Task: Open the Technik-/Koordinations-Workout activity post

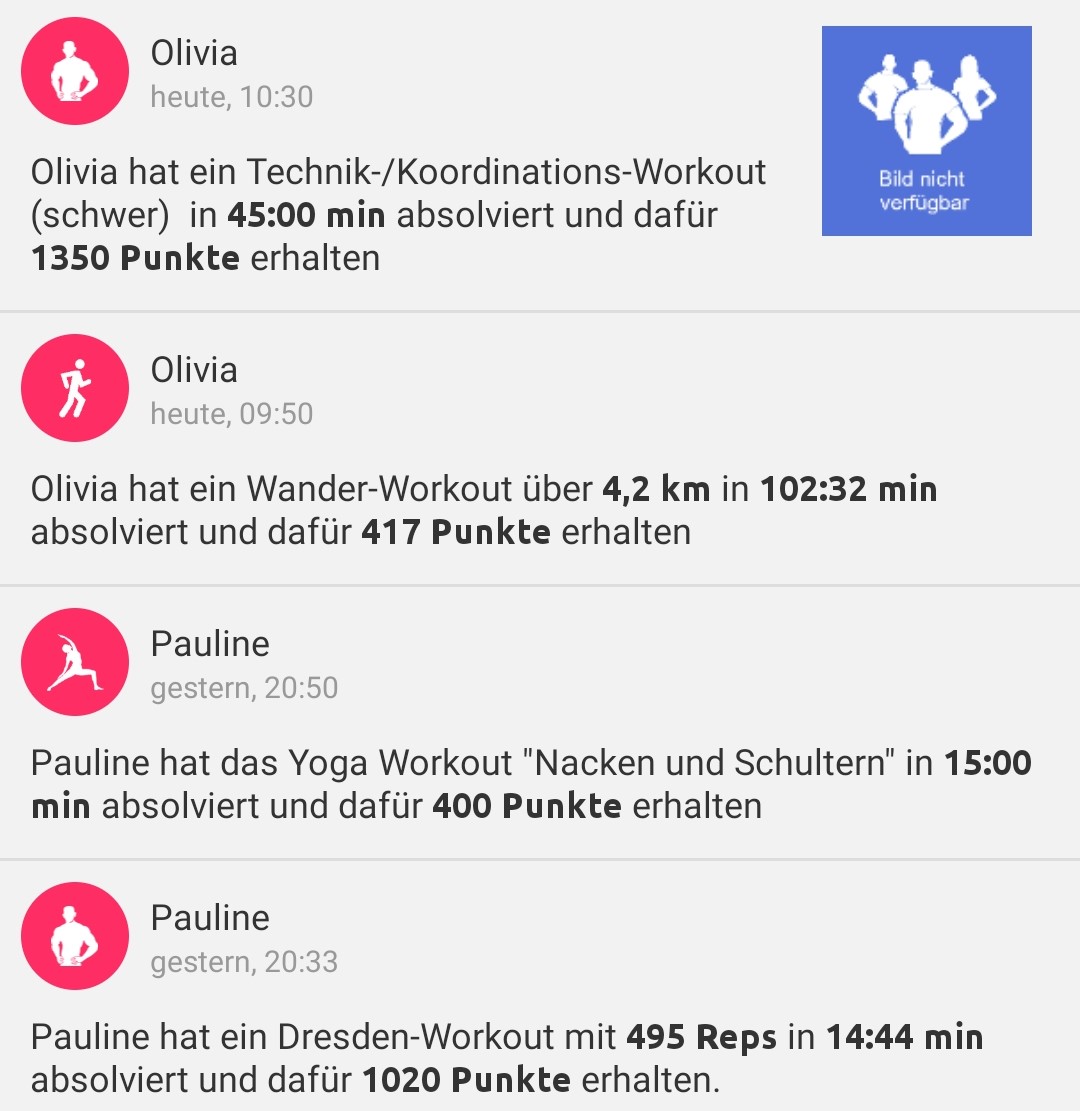Action: (400, 212)
